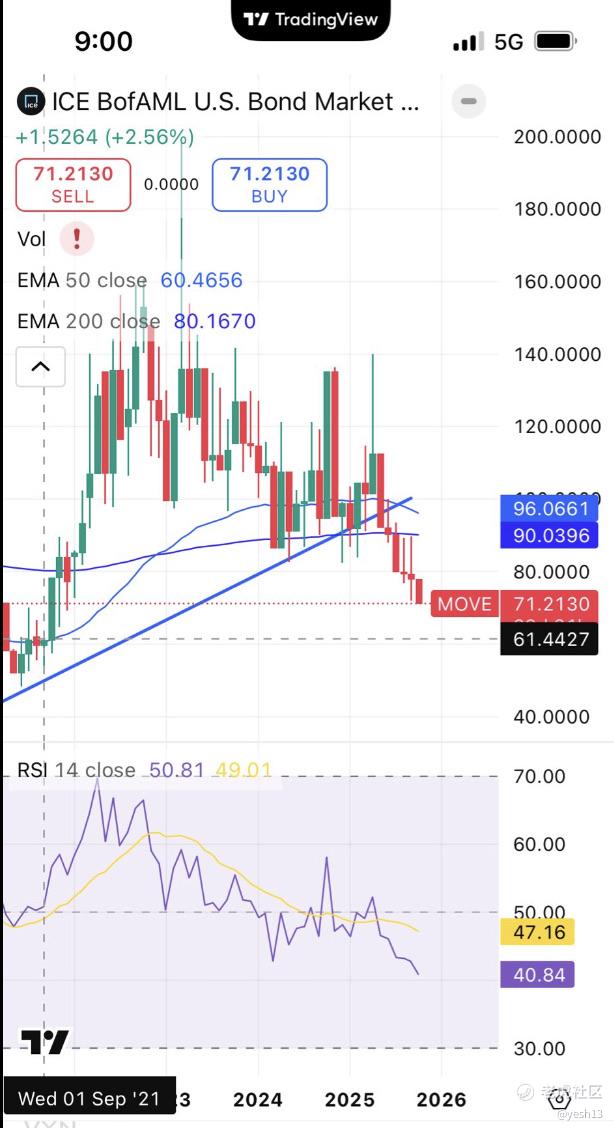This screenshot has width=614, height=1128.
Task: Select the EMA 200 close indicator
Action: [x=88, y=321]
